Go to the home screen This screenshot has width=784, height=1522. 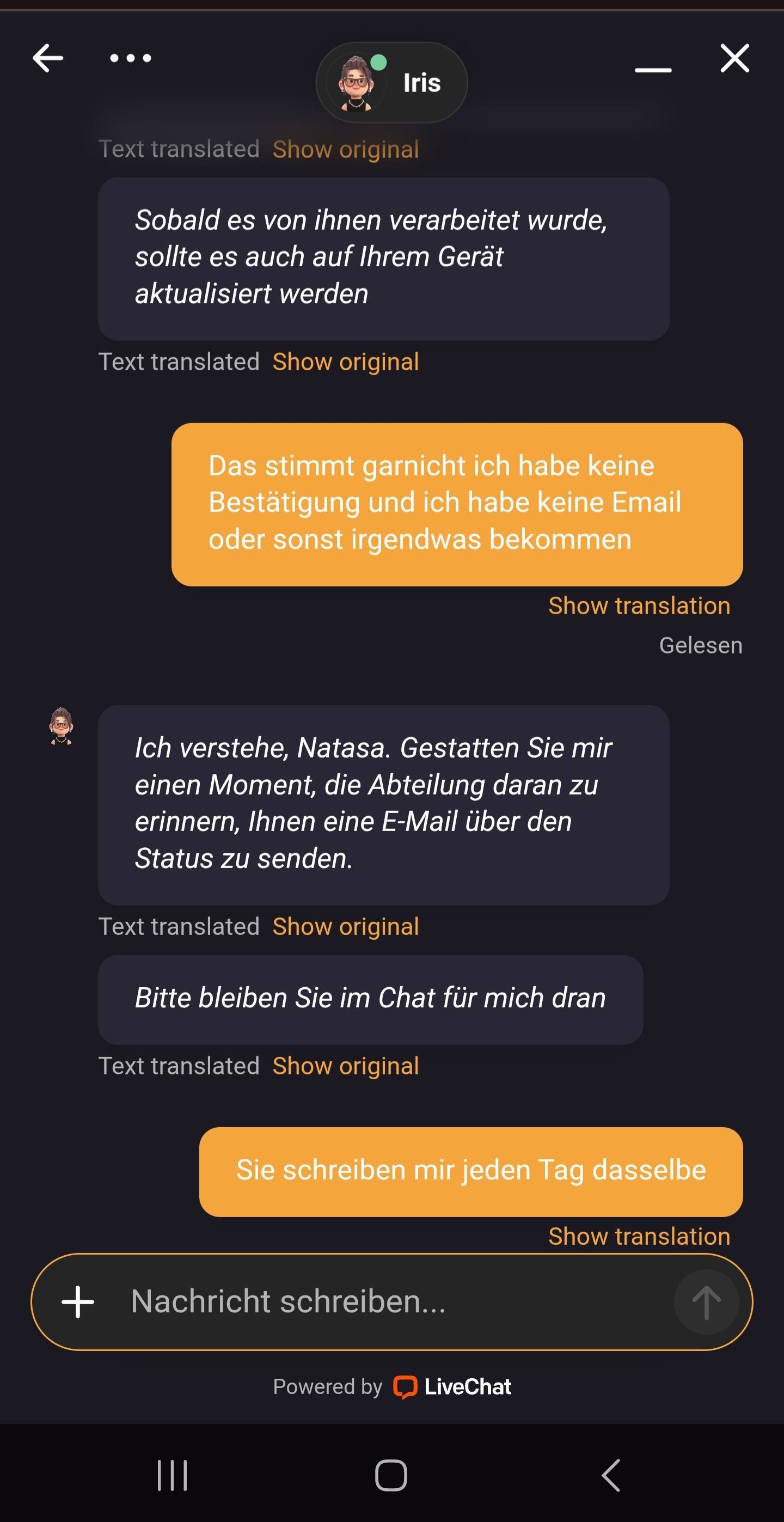391,1475
